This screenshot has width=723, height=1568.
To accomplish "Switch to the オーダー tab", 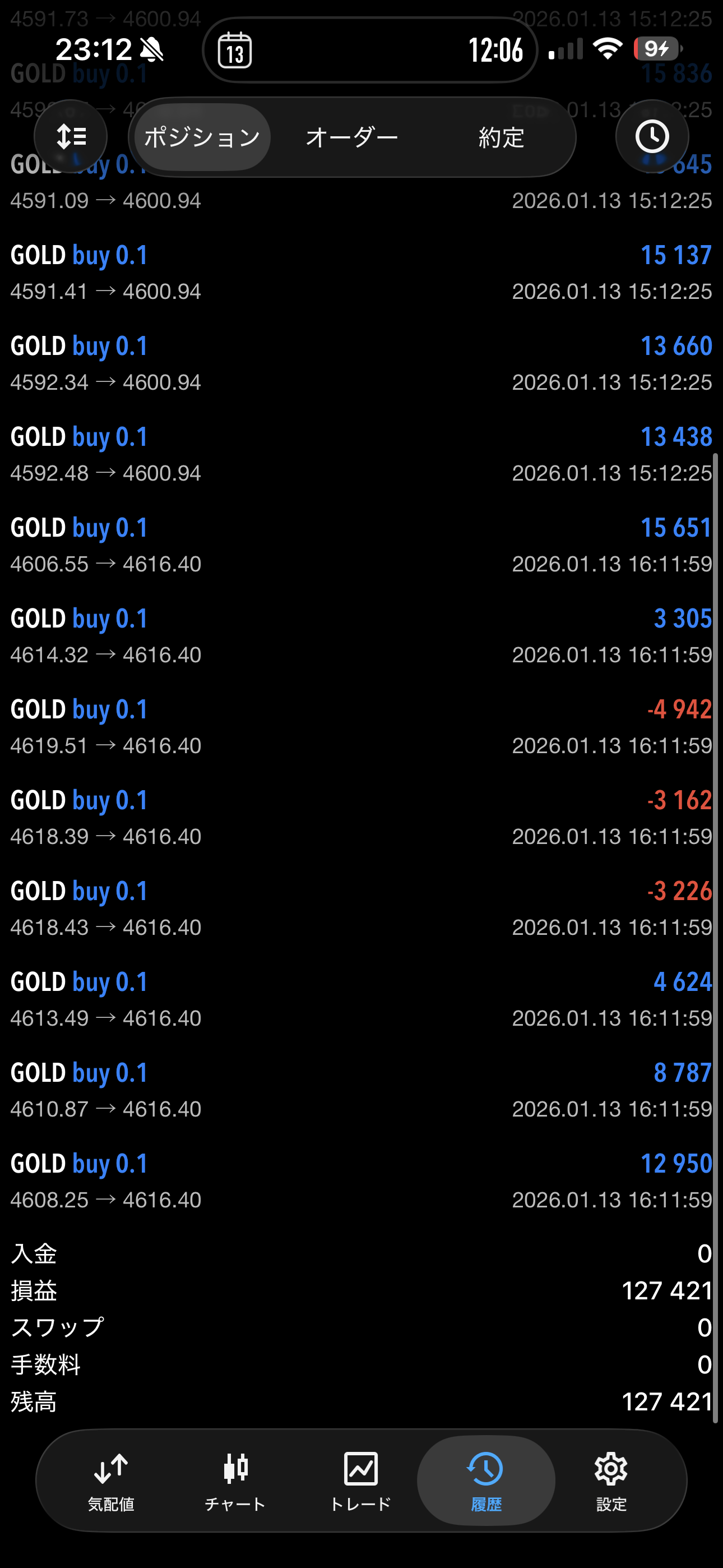I will [352, 137].
